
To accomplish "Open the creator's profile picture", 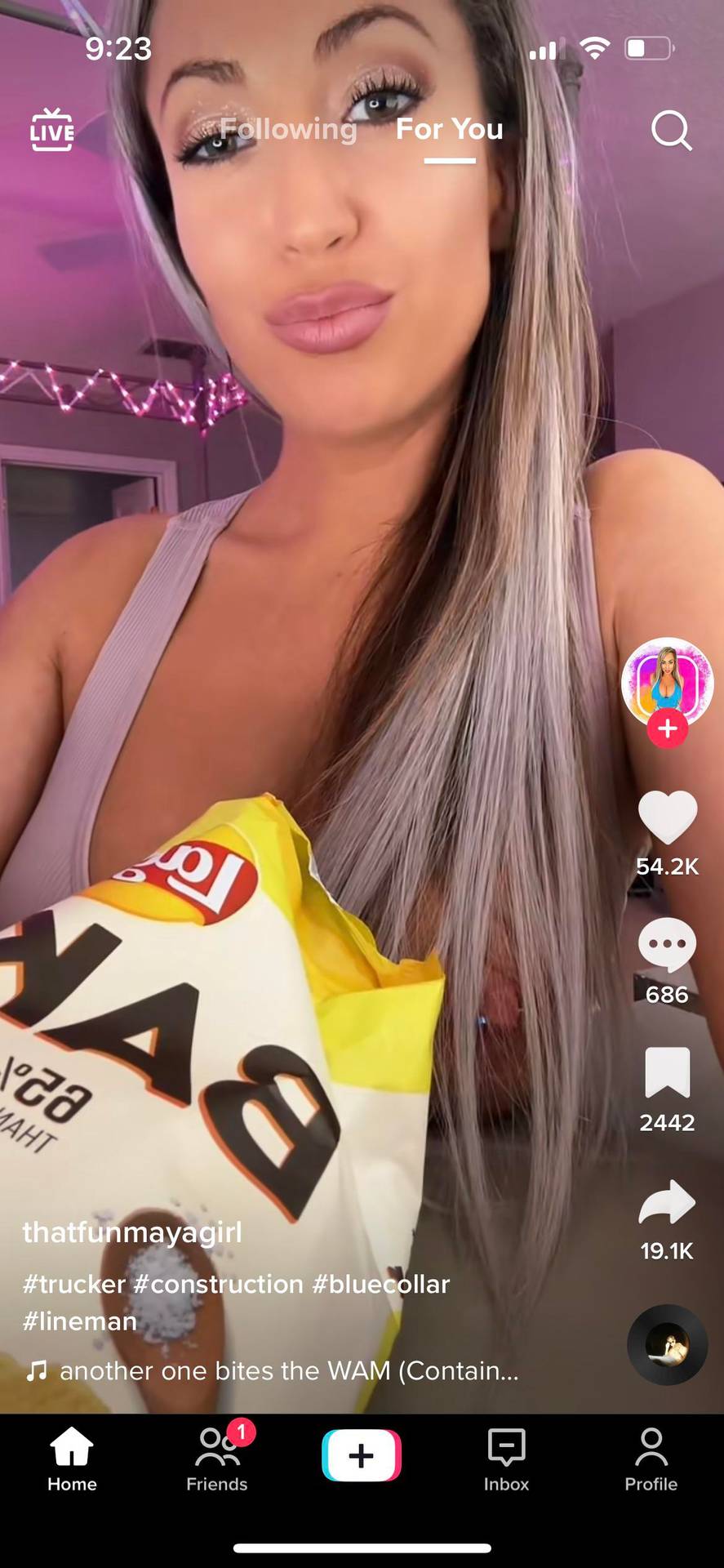I will pyautogui.click(x=667, y=681).
